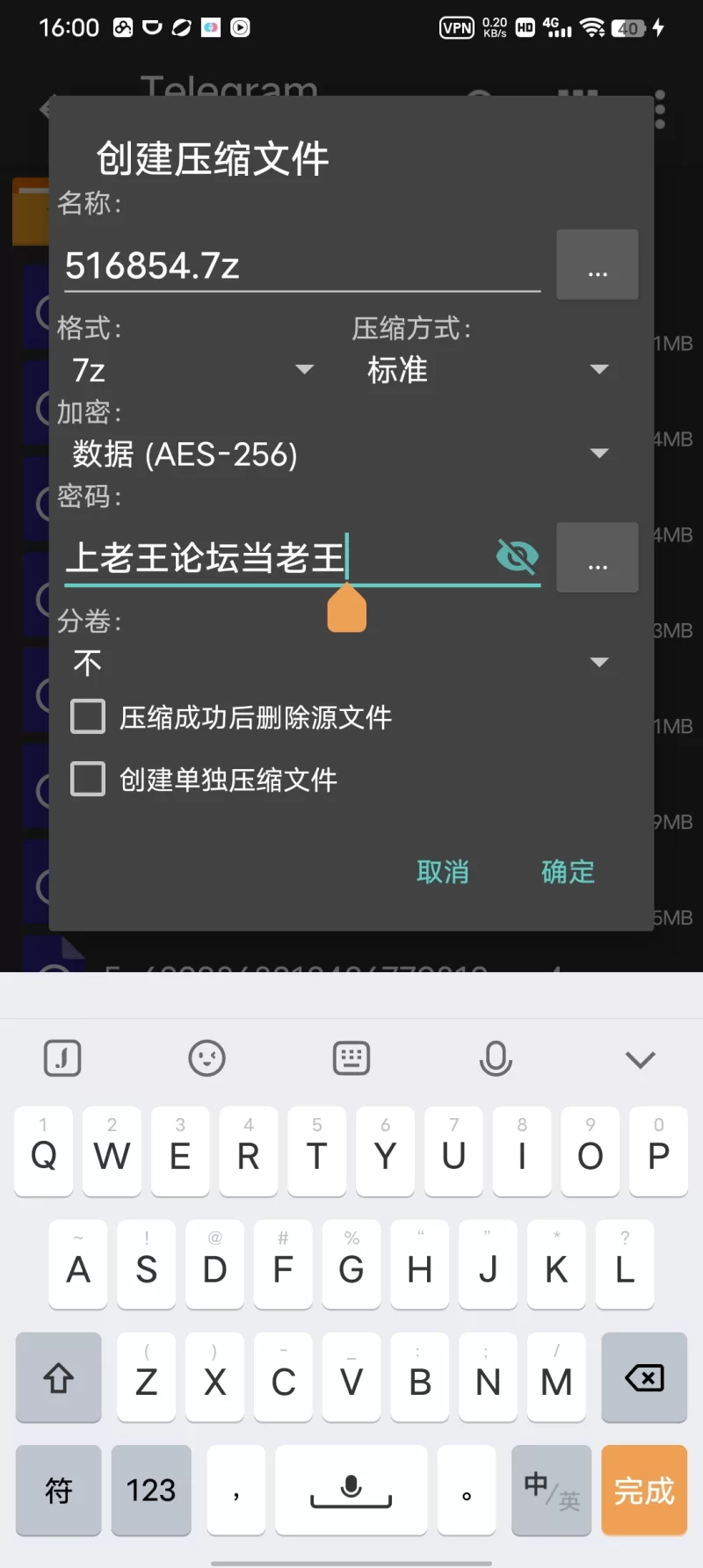
Task: Collapse the keyboard with the down chevron
Action: pos(641,1059)
